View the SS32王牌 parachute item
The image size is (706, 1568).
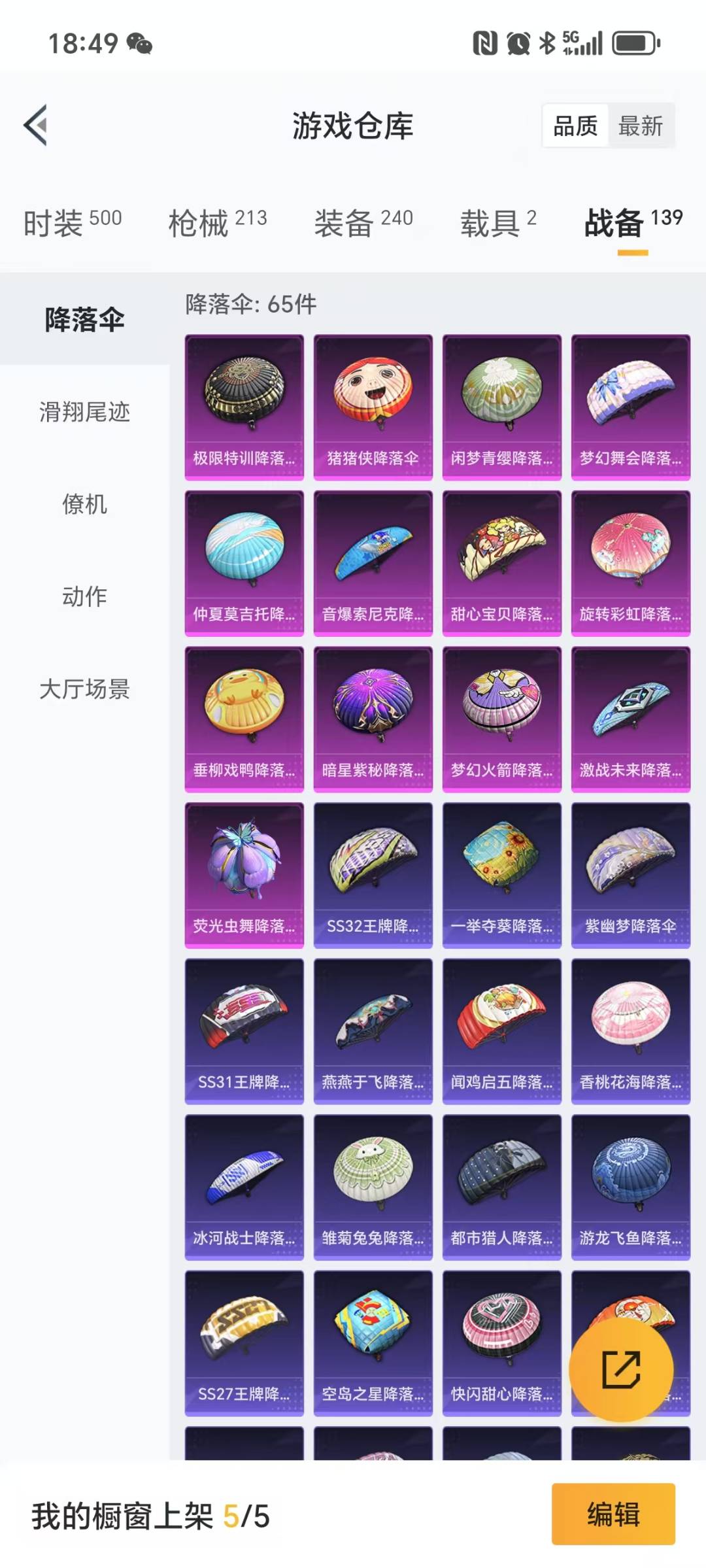click(373, 876)
